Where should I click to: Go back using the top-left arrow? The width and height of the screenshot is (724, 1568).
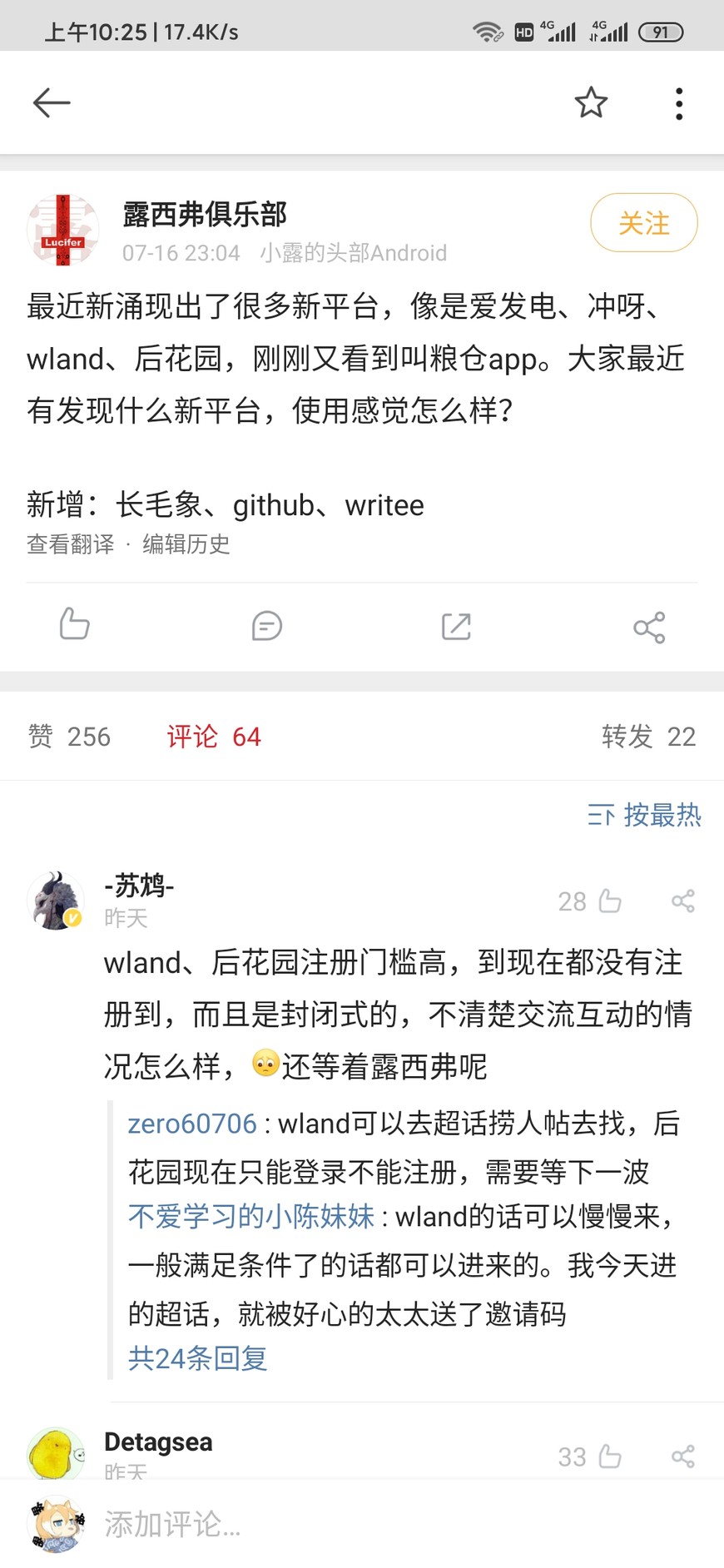pos(52,103)
